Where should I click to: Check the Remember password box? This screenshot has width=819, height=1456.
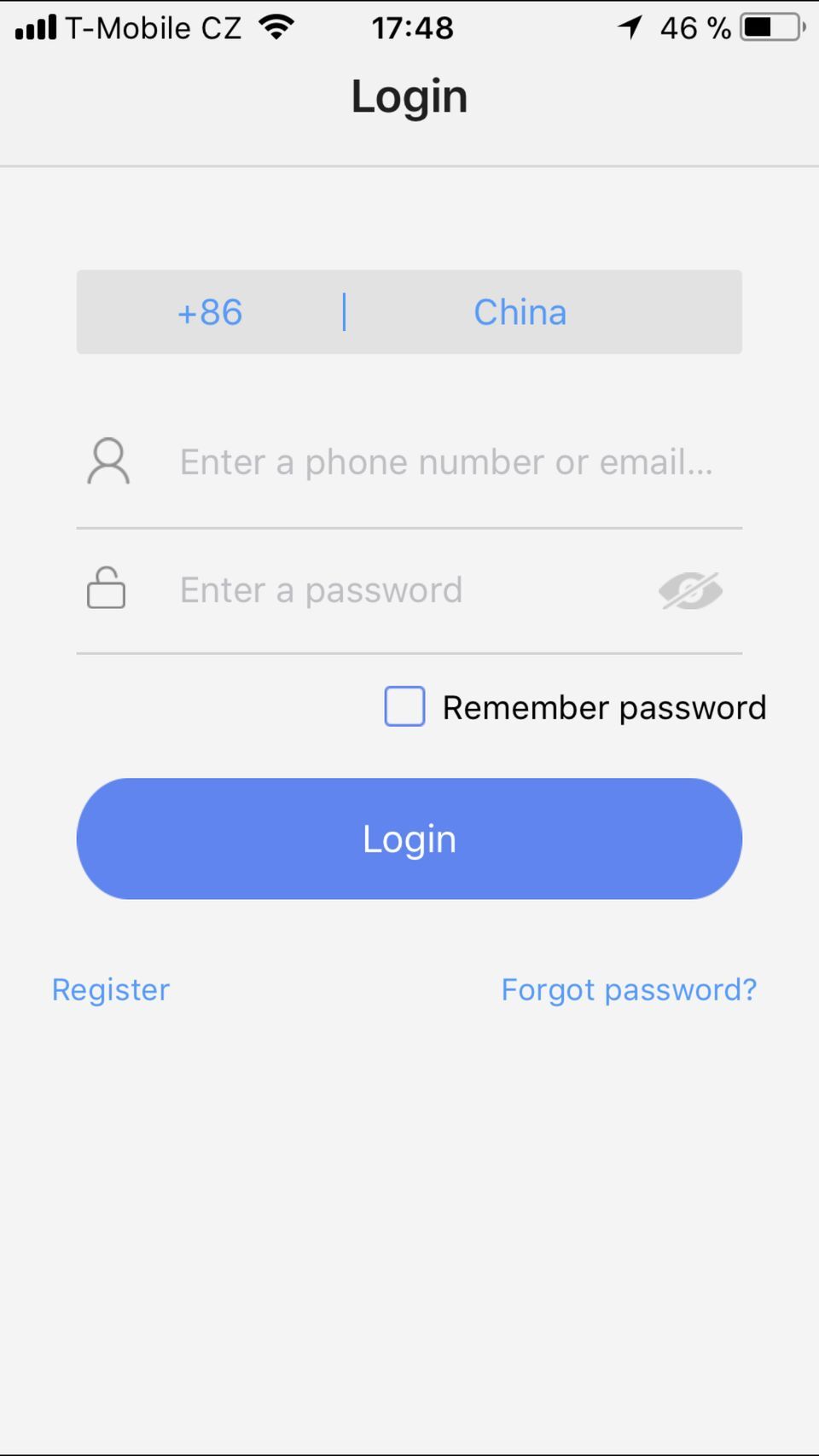pyautogui.click(x=404, y=706)
